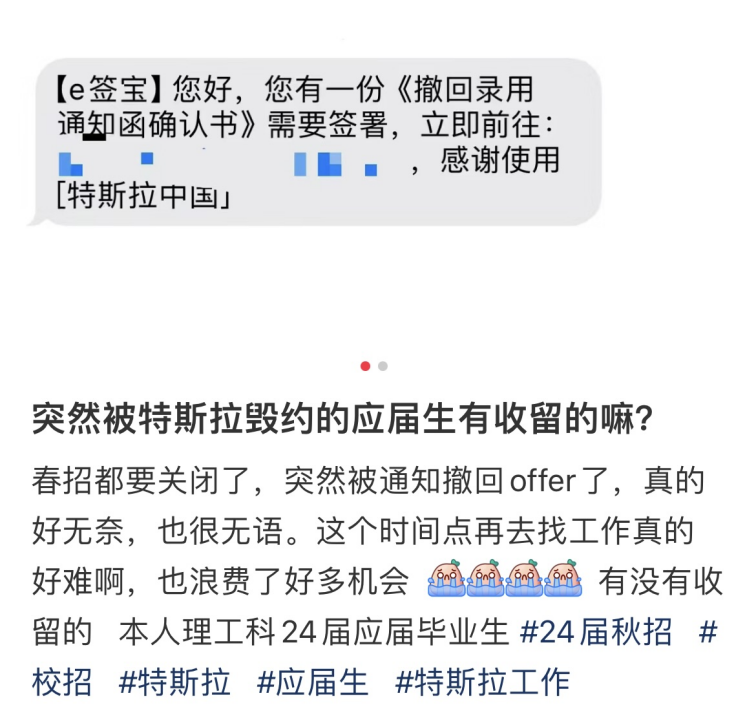Open the #特斯拉工作 hashtag
Image resolution: width=756 pixels, height=720 pixels.
pyautogui.click(x=482, y=682)
